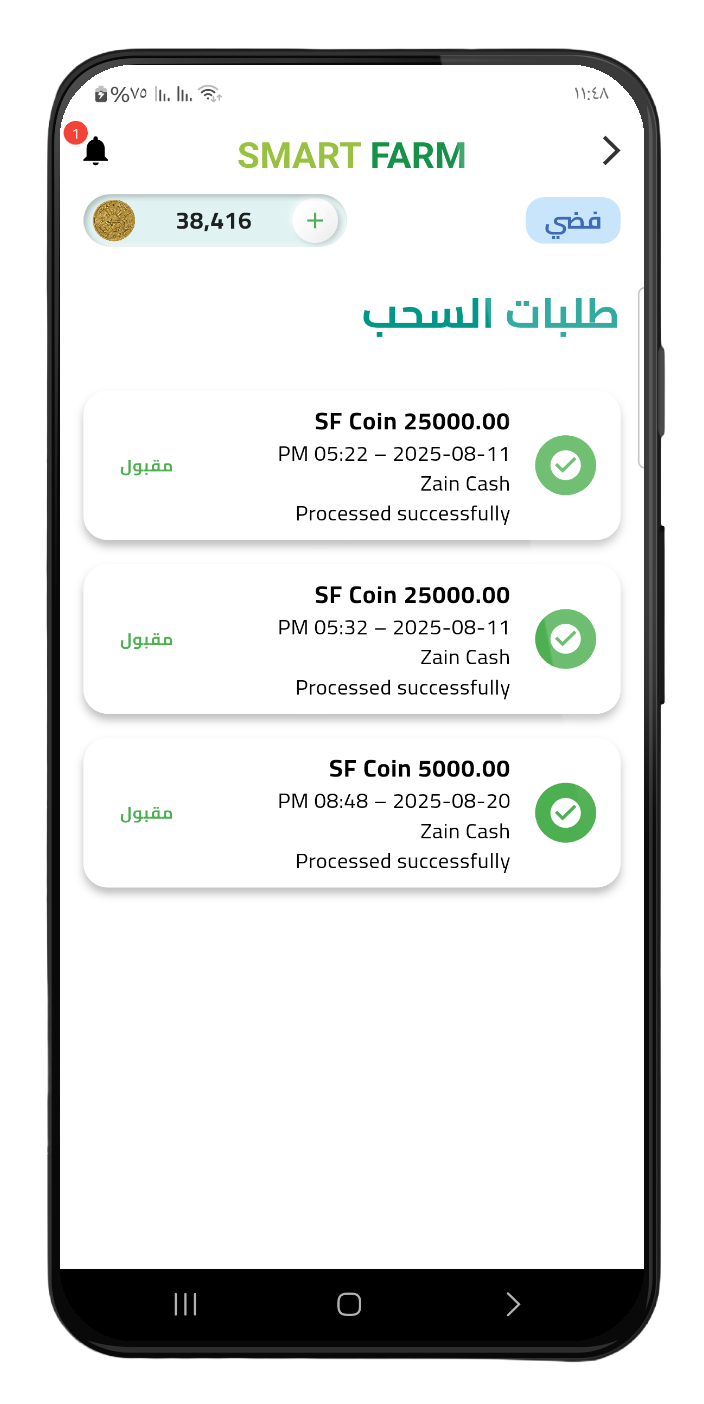Show recent apps from the navigation bar
The width and height of the screenshot is (704, 1404).
186,1304
